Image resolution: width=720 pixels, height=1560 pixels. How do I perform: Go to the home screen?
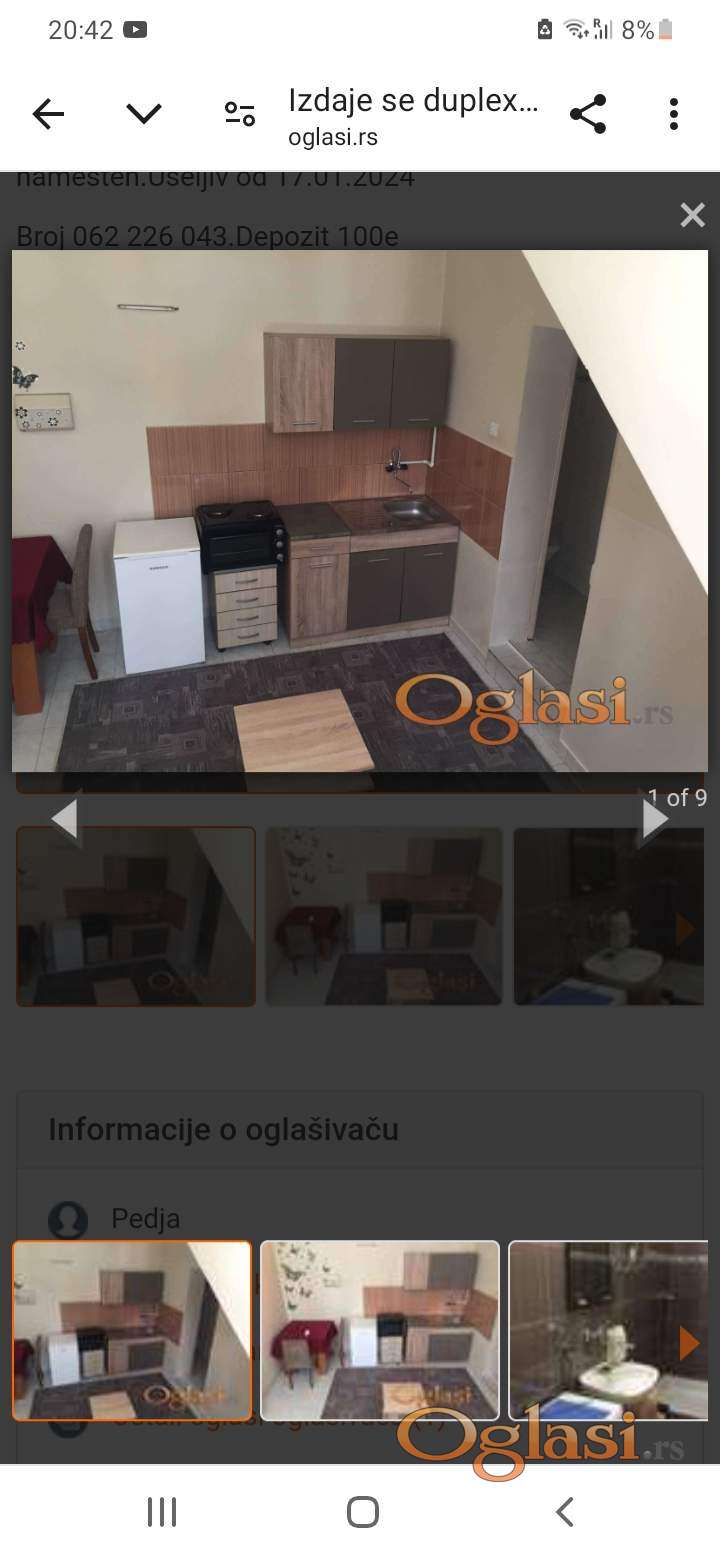coord(362,1512)
